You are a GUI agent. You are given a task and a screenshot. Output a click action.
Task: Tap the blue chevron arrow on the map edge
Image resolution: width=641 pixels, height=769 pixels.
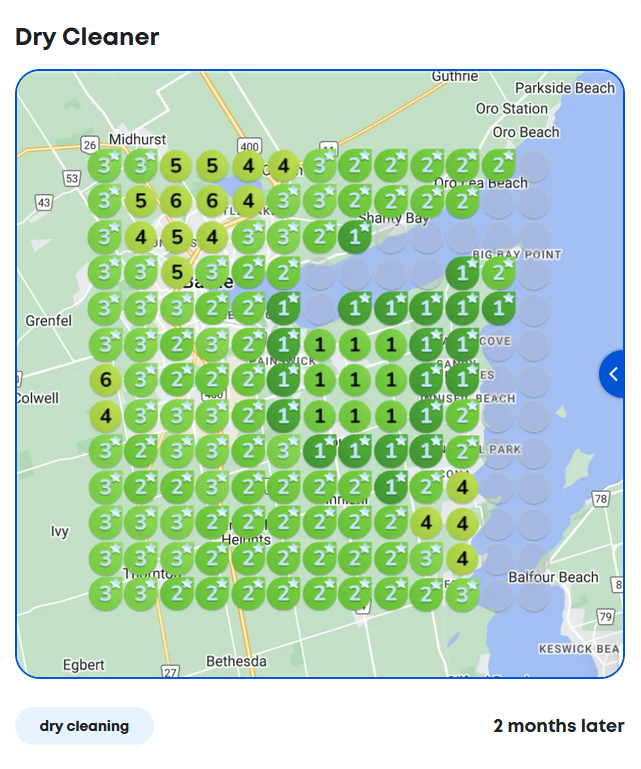click(614, 374)
